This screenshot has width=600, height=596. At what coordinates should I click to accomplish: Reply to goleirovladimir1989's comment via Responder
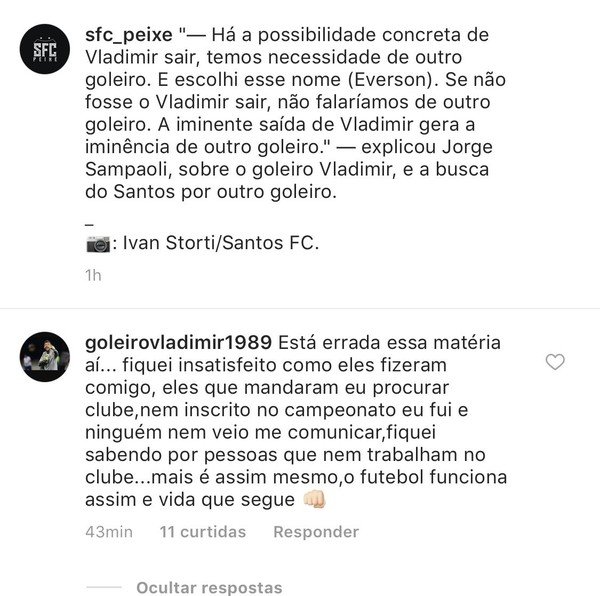(x=315, y=533)
